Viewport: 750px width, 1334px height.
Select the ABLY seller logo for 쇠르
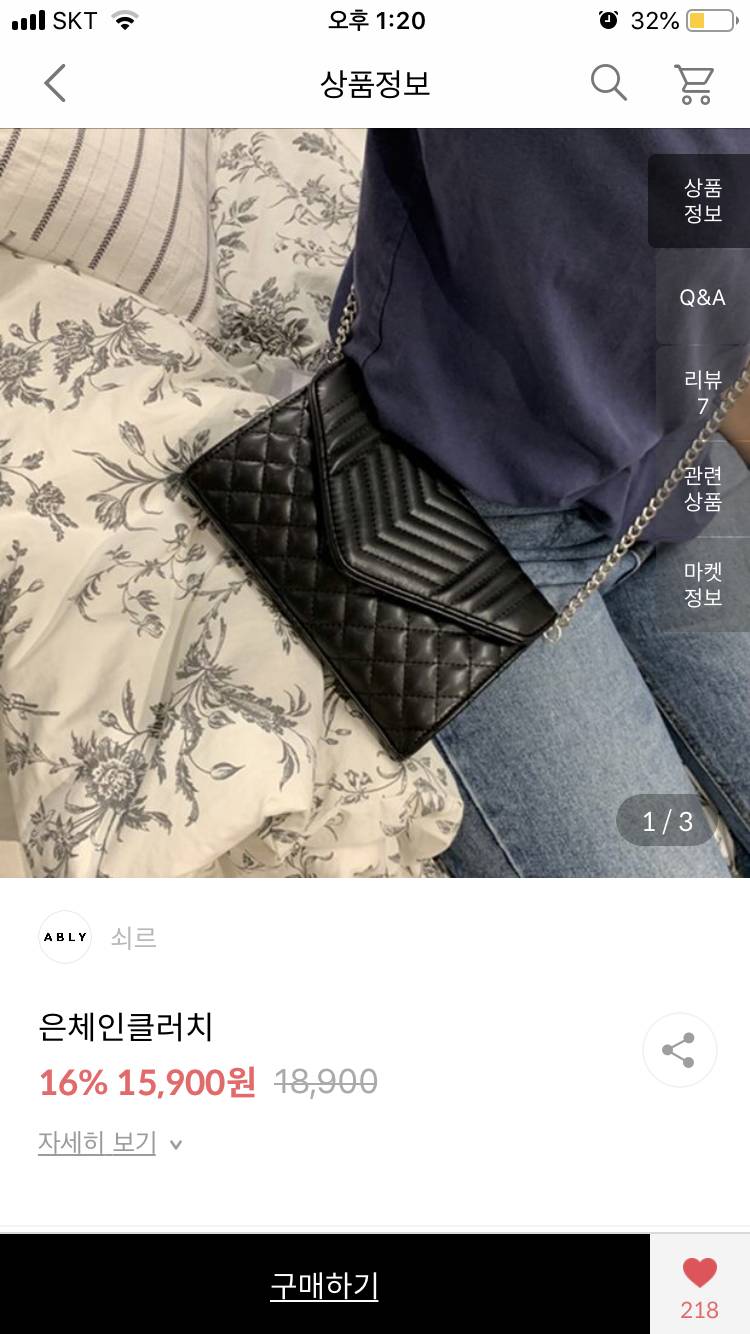coord(65,936)
